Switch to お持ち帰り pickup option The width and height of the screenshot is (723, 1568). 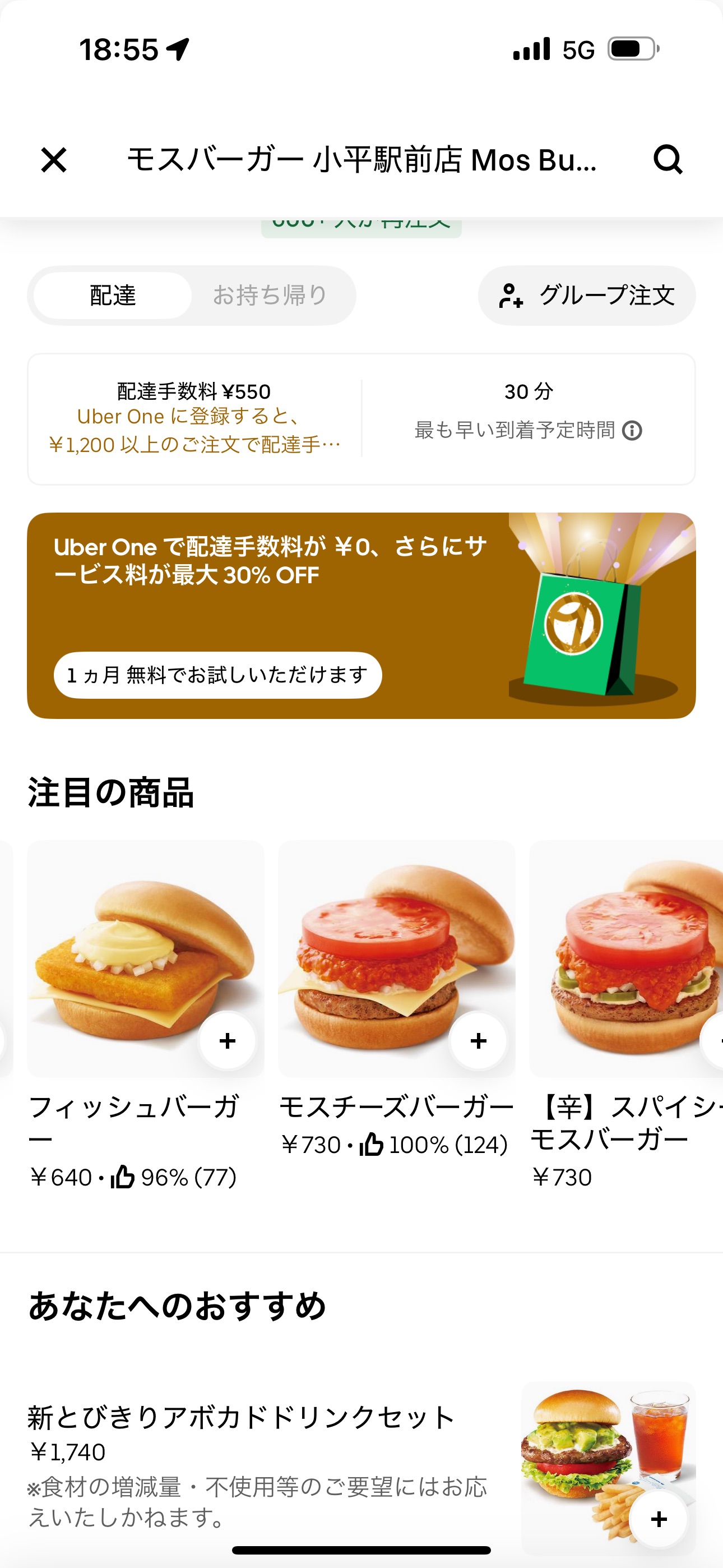pos(270,295)
